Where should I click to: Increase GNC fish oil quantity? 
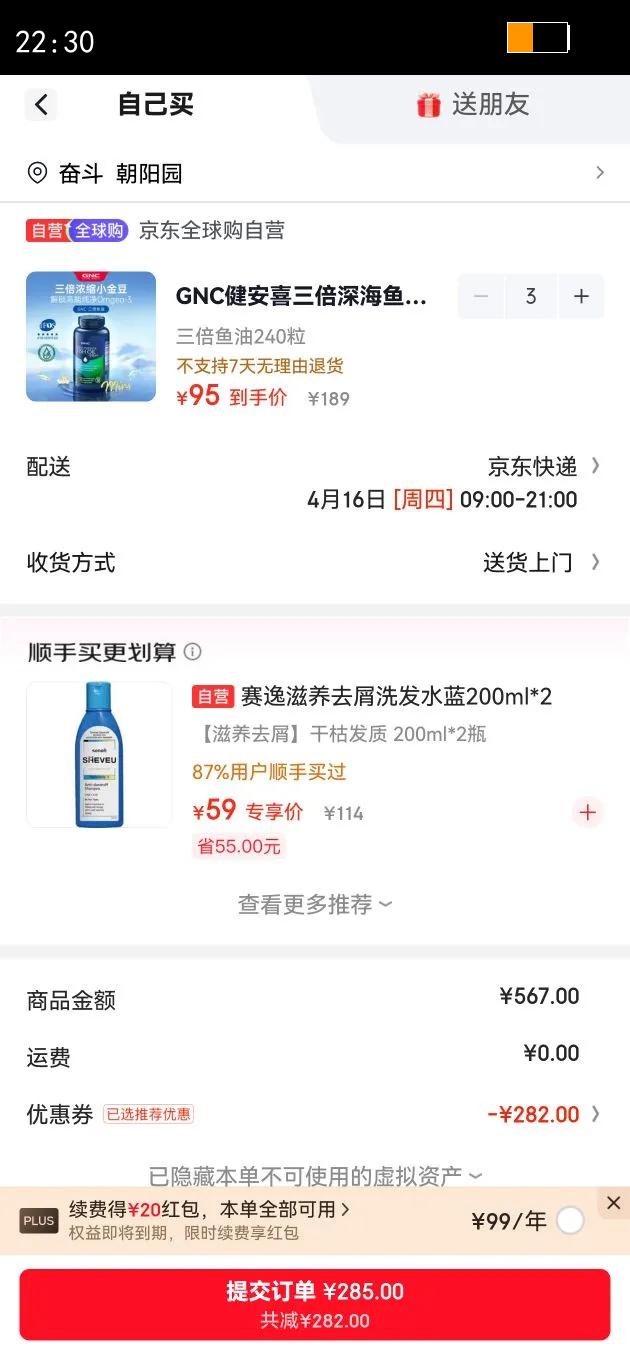[581, 296]
